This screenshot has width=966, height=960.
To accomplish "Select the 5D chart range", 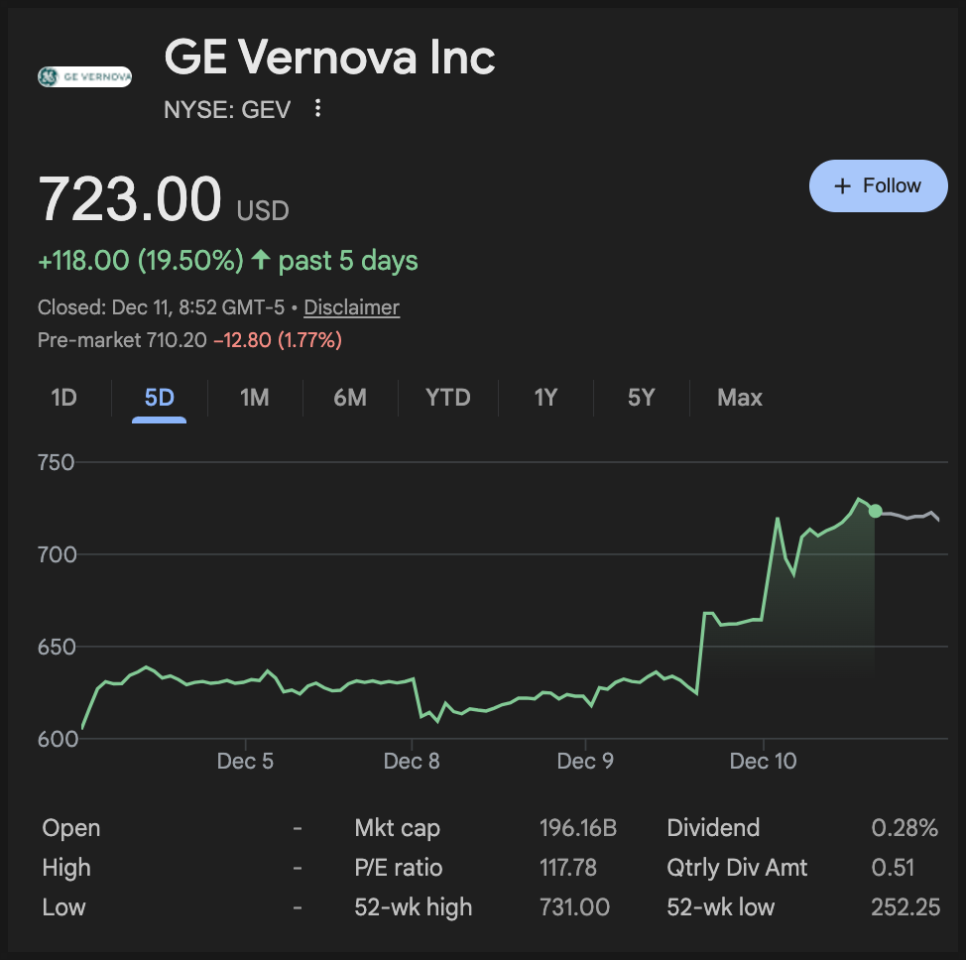I will point(159,398).
